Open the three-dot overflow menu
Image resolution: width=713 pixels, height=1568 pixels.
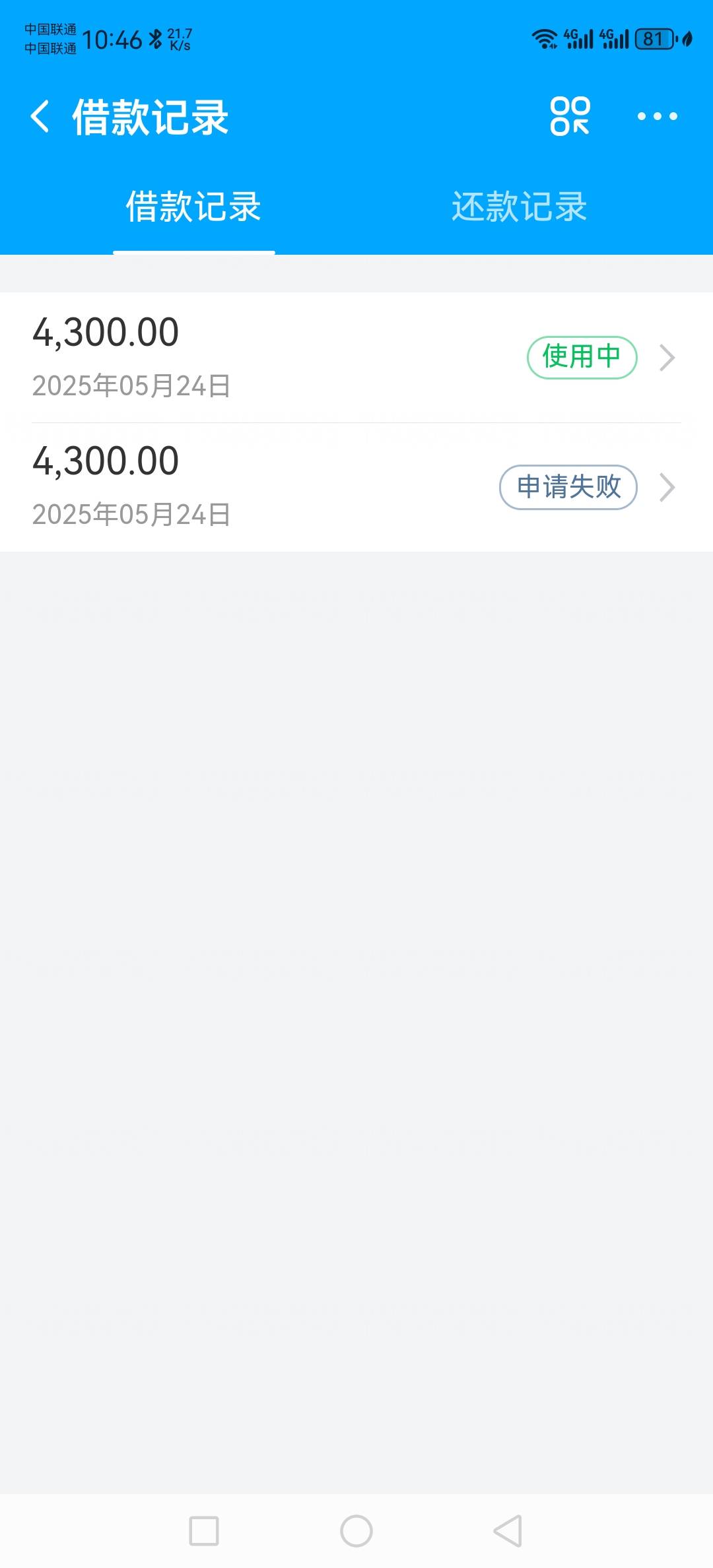point(657,116)
